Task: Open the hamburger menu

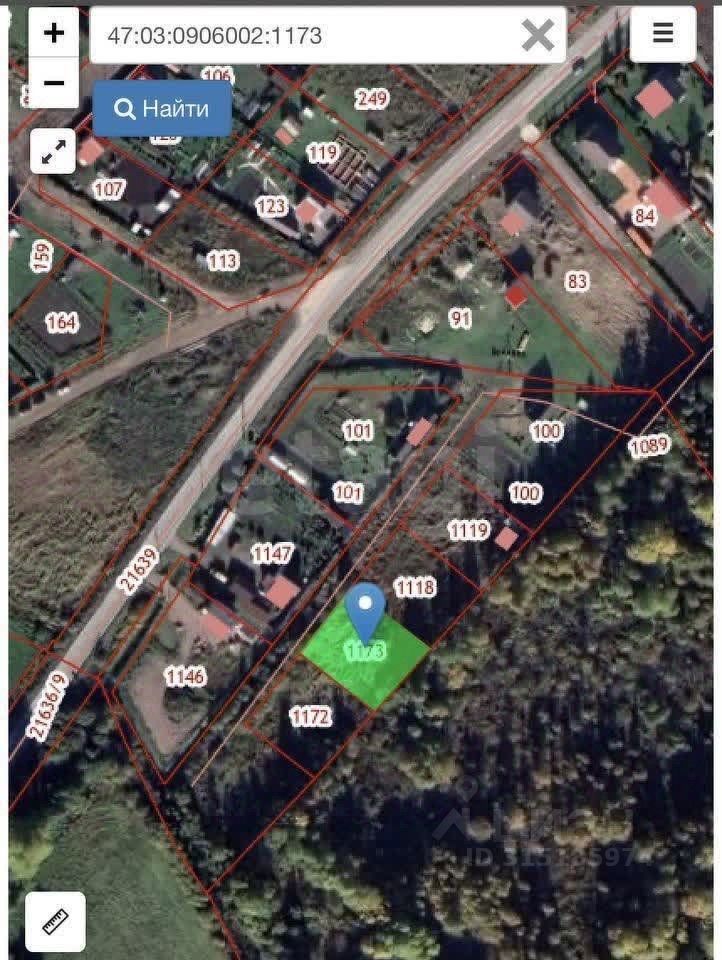Action: pyautogui.click(x=663, y=34)
